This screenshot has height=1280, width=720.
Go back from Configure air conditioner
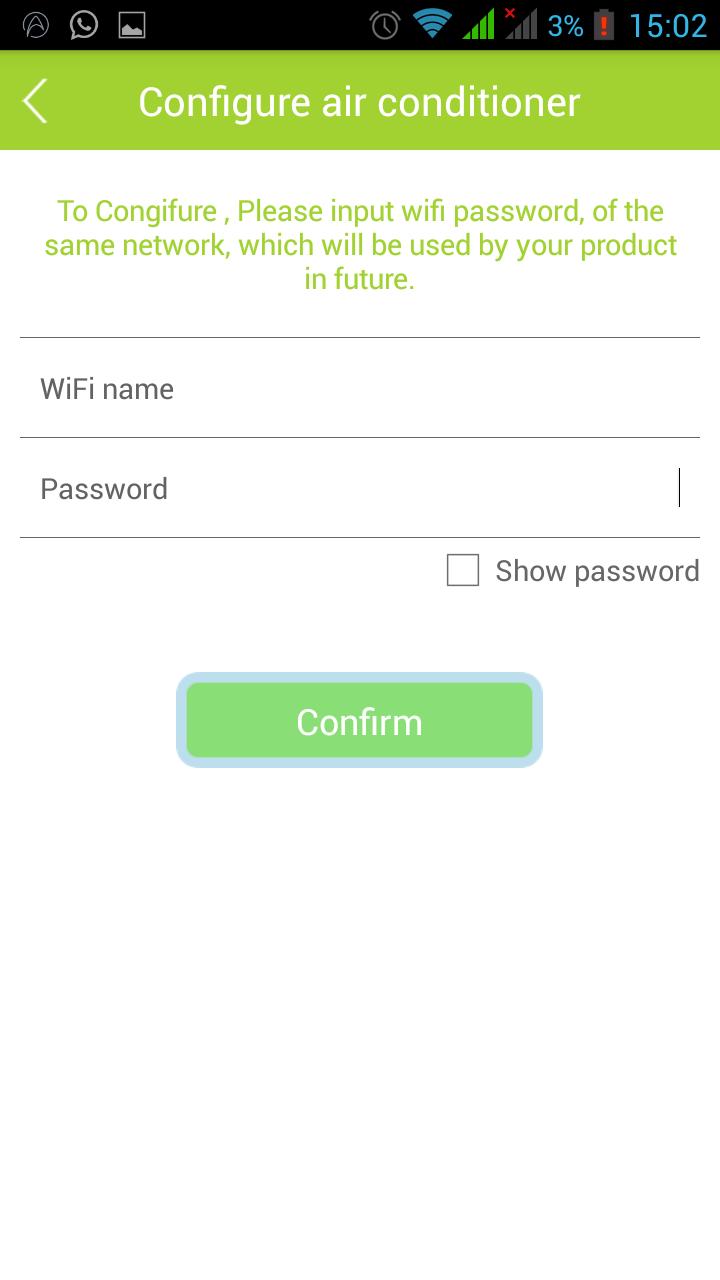(x=36, y=101)
